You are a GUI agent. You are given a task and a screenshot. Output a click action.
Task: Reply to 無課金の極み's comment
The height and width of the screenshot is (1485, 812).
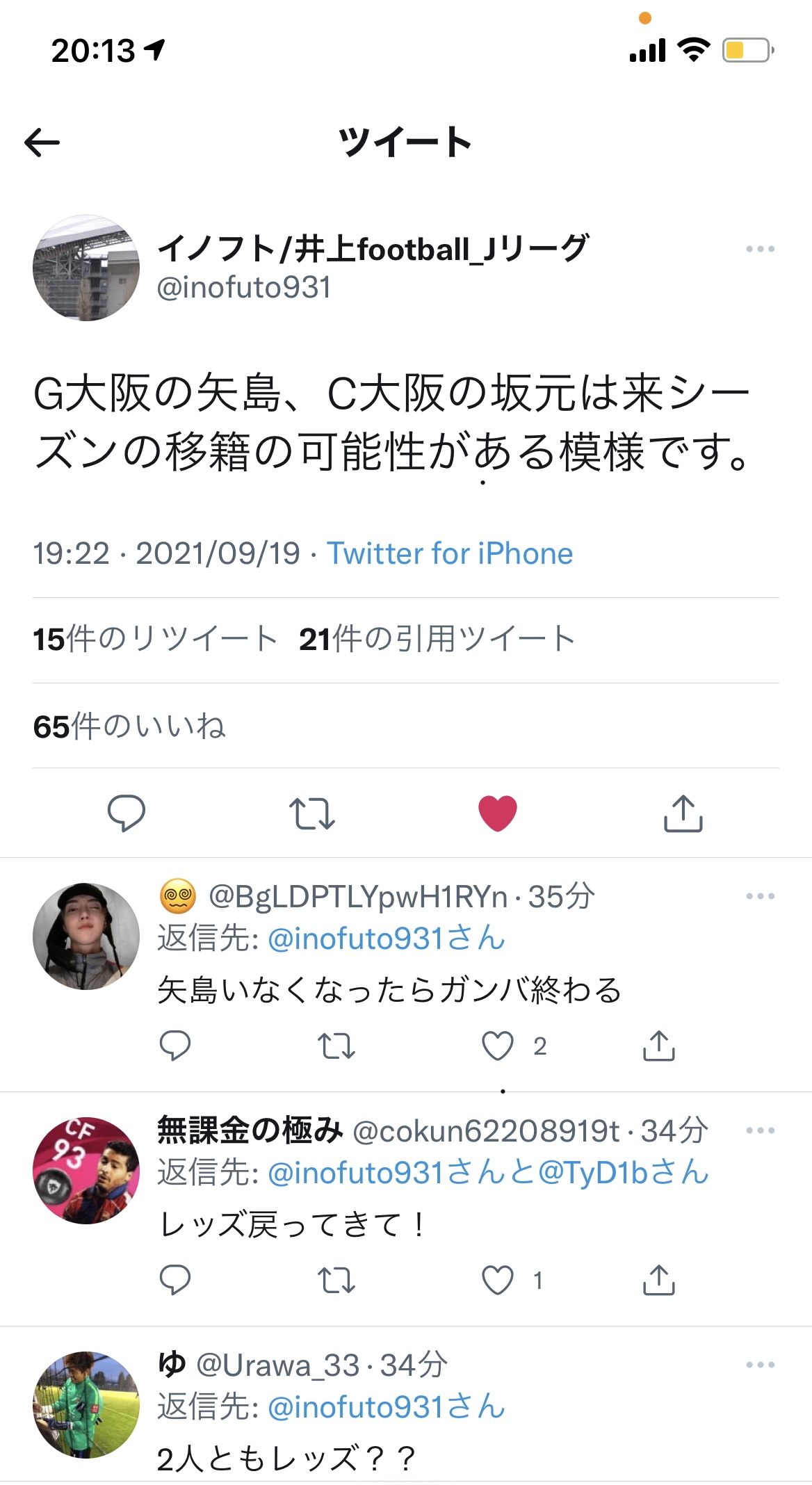175,1280
